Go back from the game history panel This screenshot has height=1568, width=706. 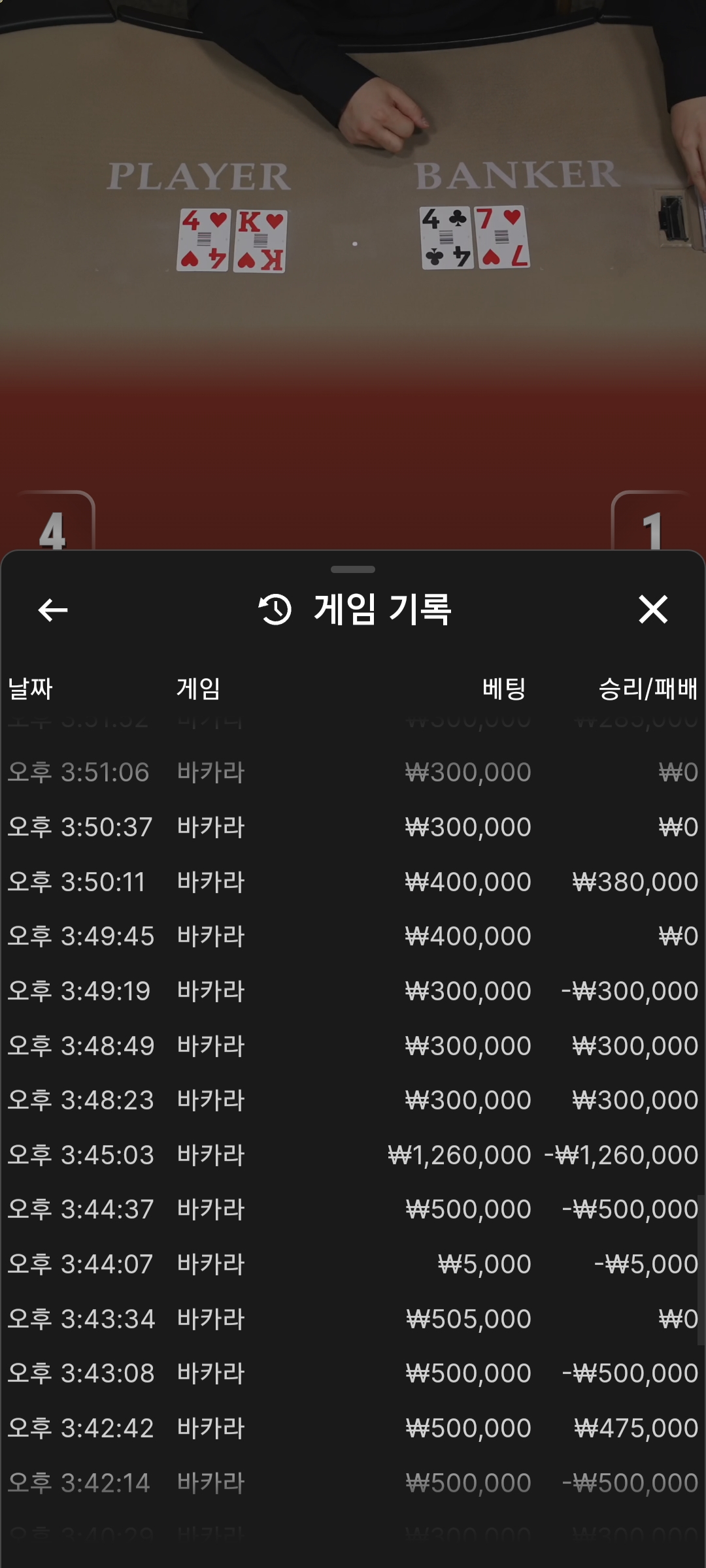(x=53, y=610)
